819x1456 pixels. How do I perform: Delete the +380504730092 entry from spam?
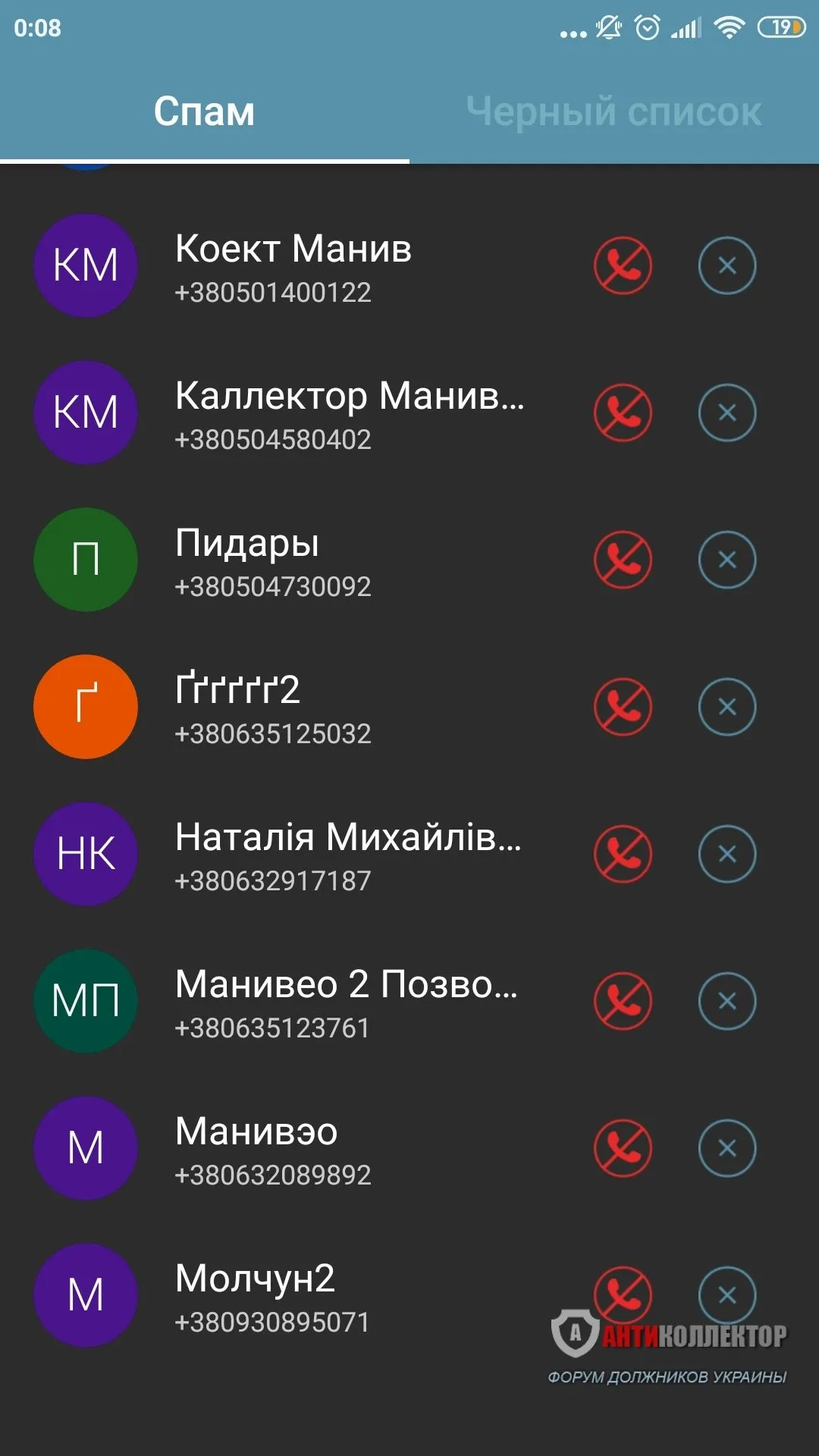click(x=726, y=560)
